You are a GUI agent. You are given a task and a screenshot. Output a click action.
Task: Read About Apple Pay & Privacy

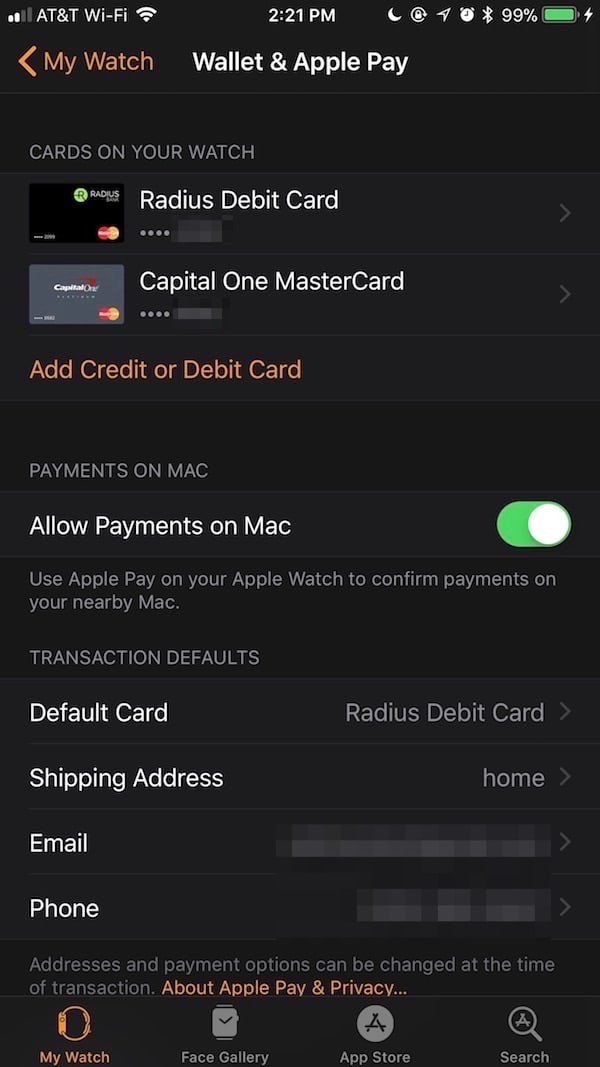click(284, 987)
